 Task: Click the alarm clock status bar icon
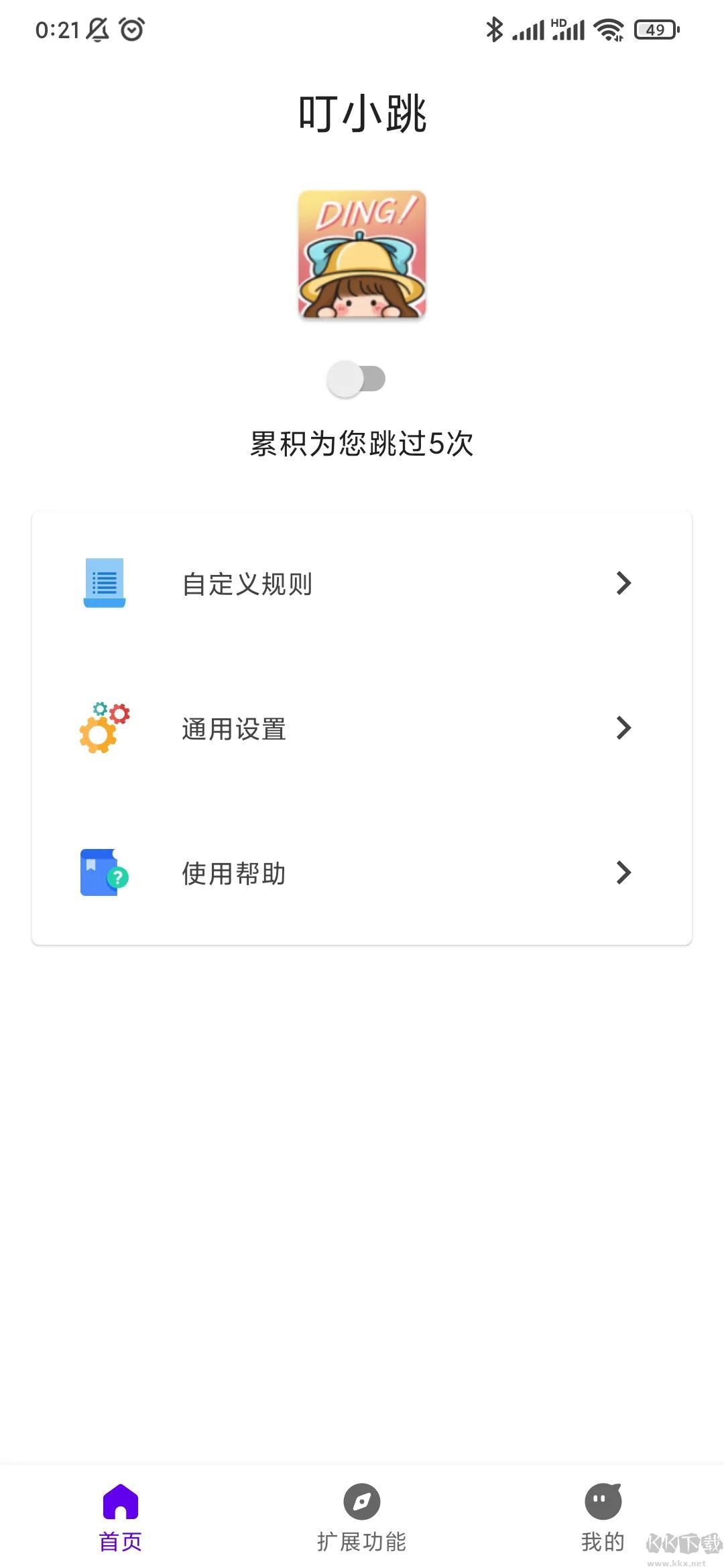[x=131, y=28]
